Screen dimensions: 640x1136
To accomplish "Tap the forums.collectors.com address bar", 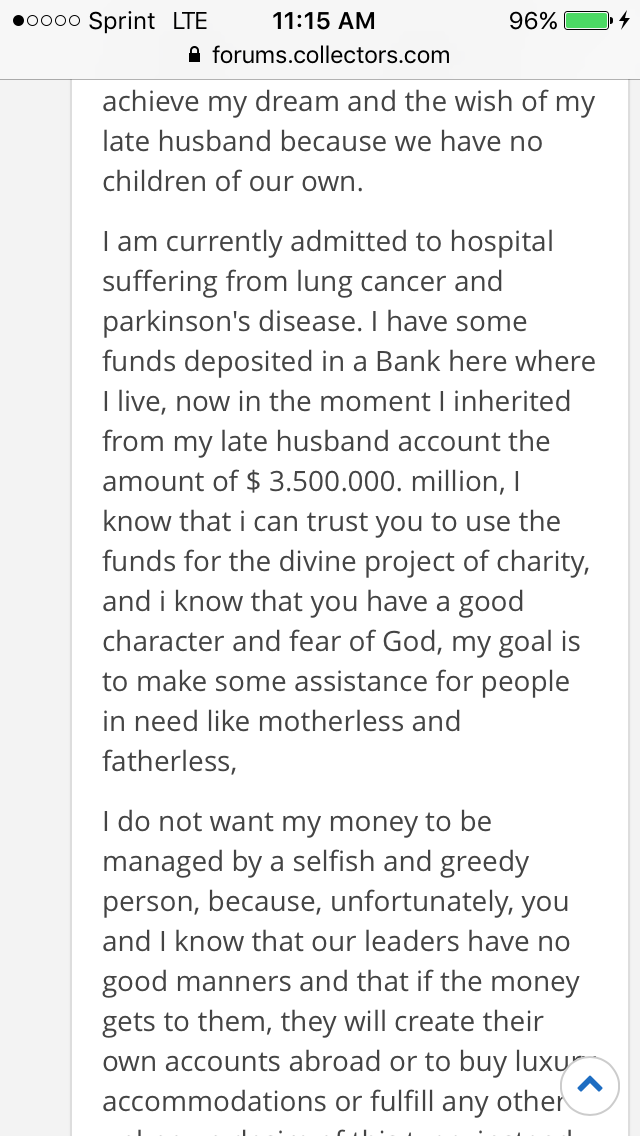I will 320,55.
